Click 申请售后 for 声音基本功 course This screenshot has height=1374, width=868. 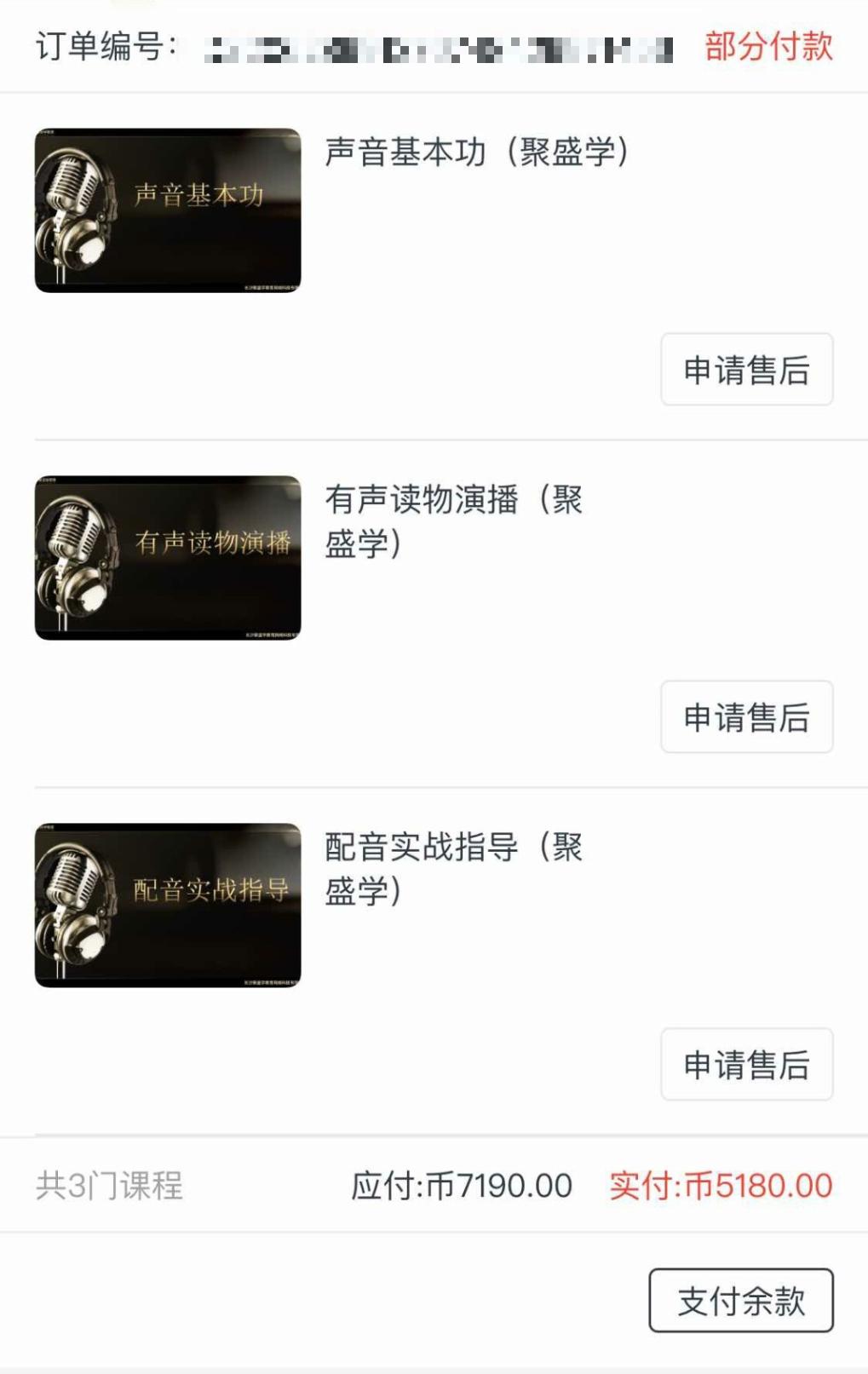746,370
